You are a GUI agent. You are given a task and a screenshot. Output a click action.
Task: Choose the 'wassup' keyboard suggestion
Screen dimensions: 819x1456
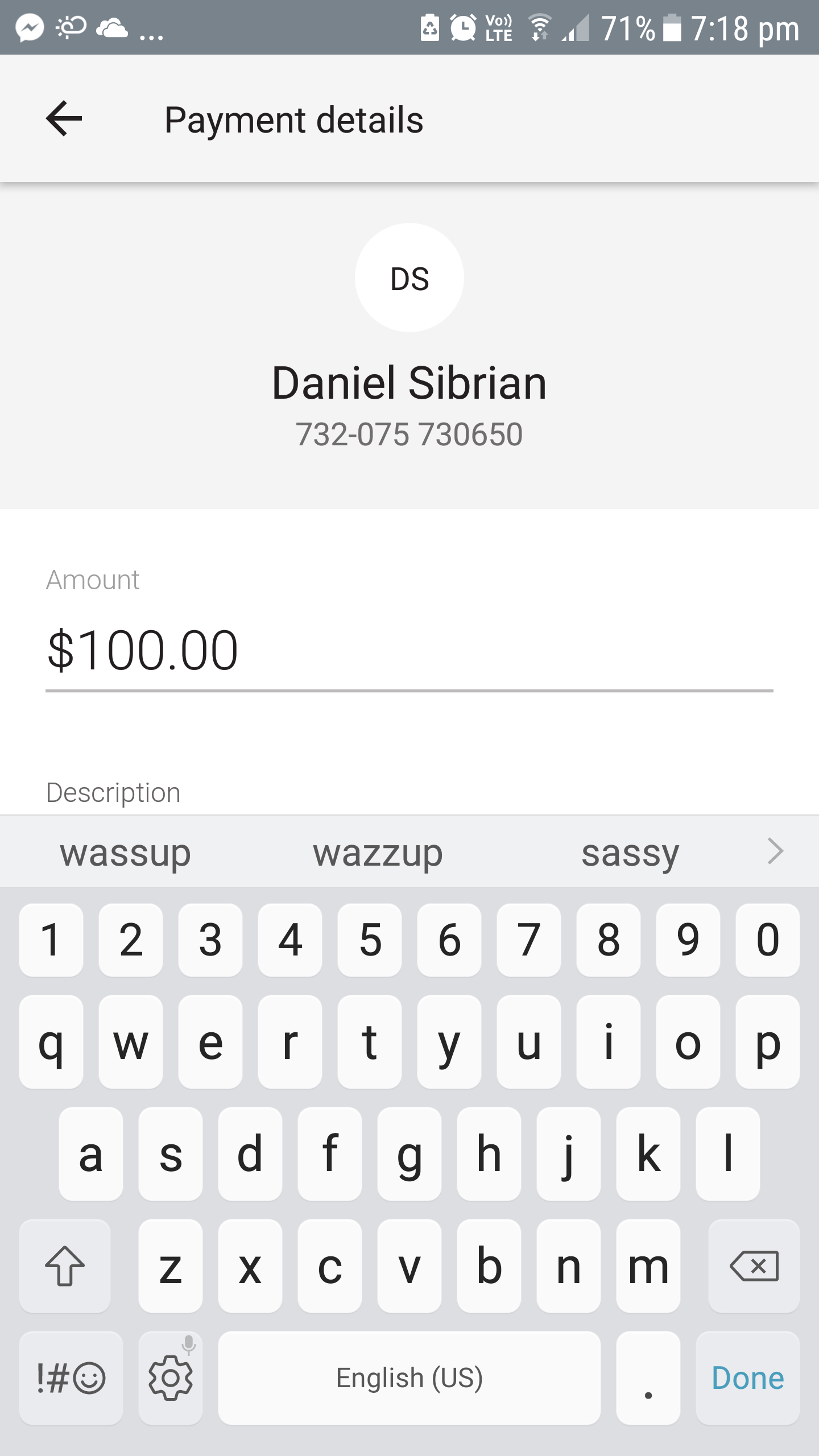(x=125, y=853)
